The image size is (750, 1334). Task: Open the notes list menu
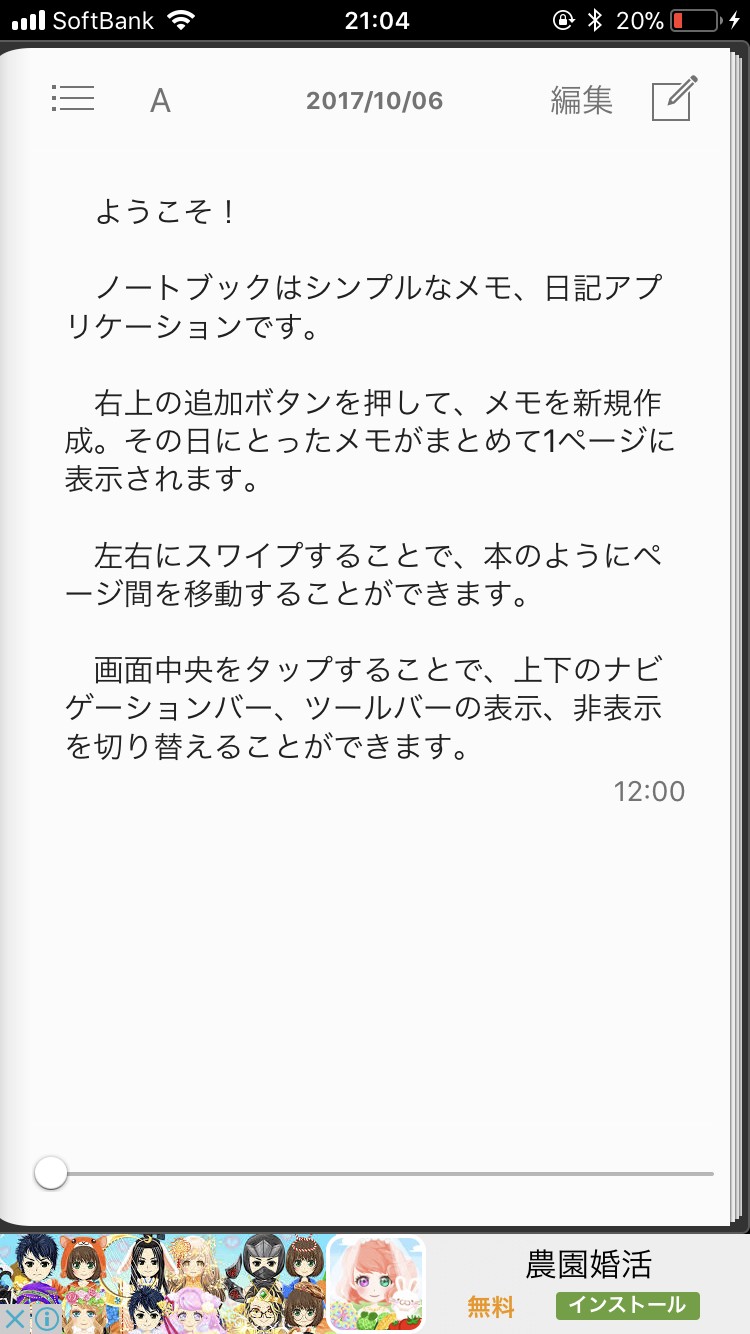pos(73,98)
